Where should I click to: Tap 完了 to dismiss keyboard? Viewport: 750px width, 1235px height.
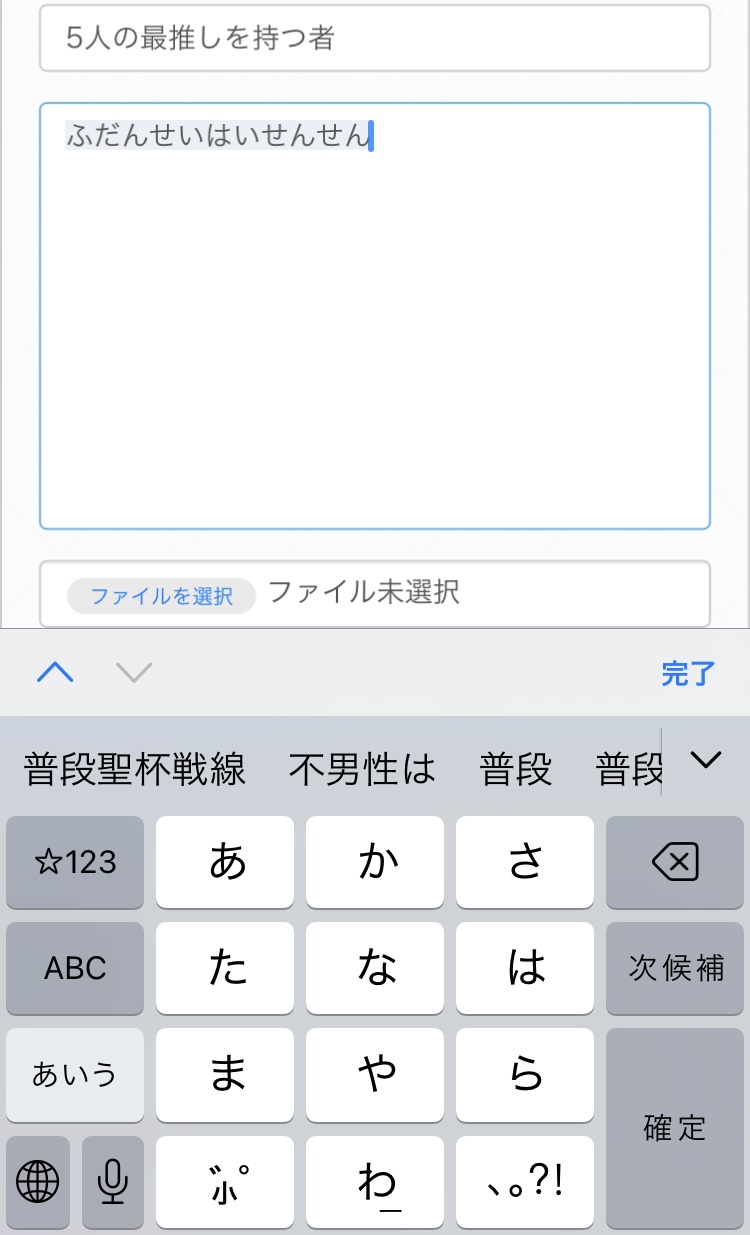[x=688, y=673]
